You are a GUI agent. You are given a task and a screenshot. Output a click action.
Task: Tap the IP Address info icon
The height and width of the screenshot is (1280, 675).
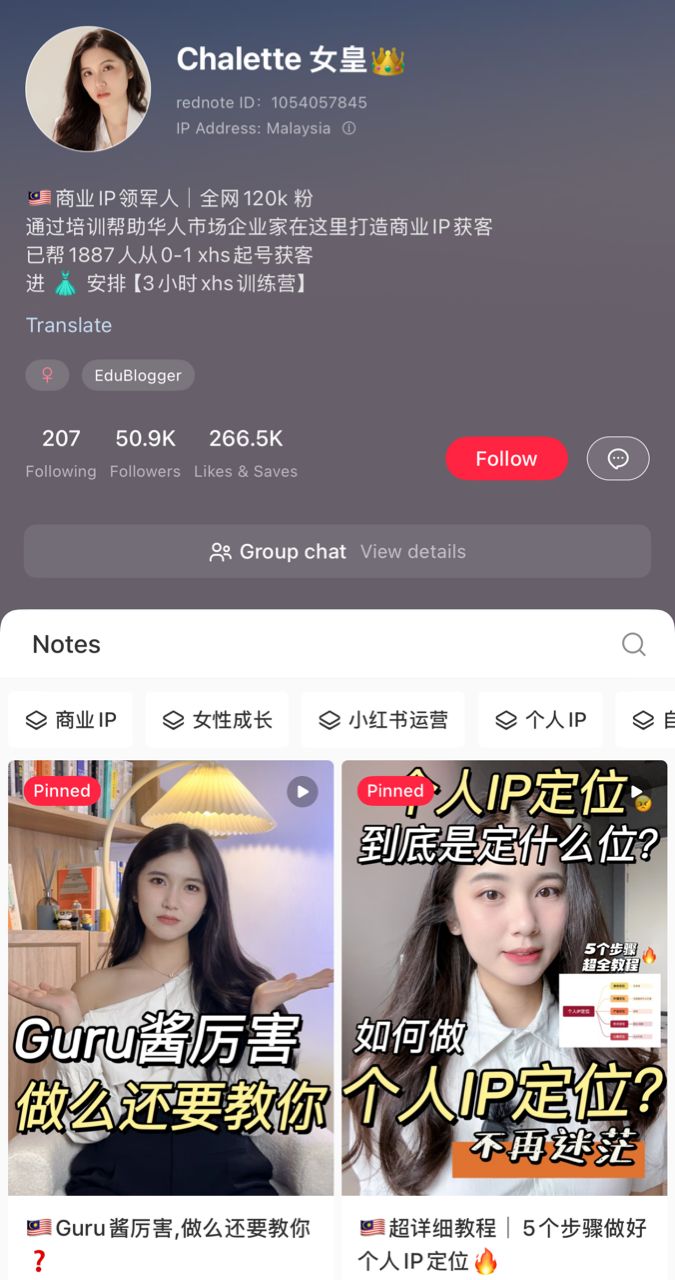[x=349, y=128]
